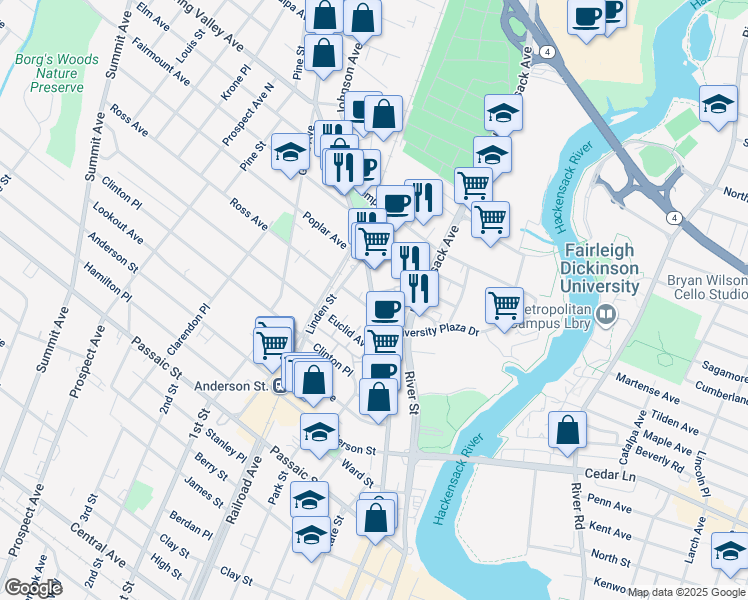Tap the shopping bag marker beside River Rd

[567, 429]
